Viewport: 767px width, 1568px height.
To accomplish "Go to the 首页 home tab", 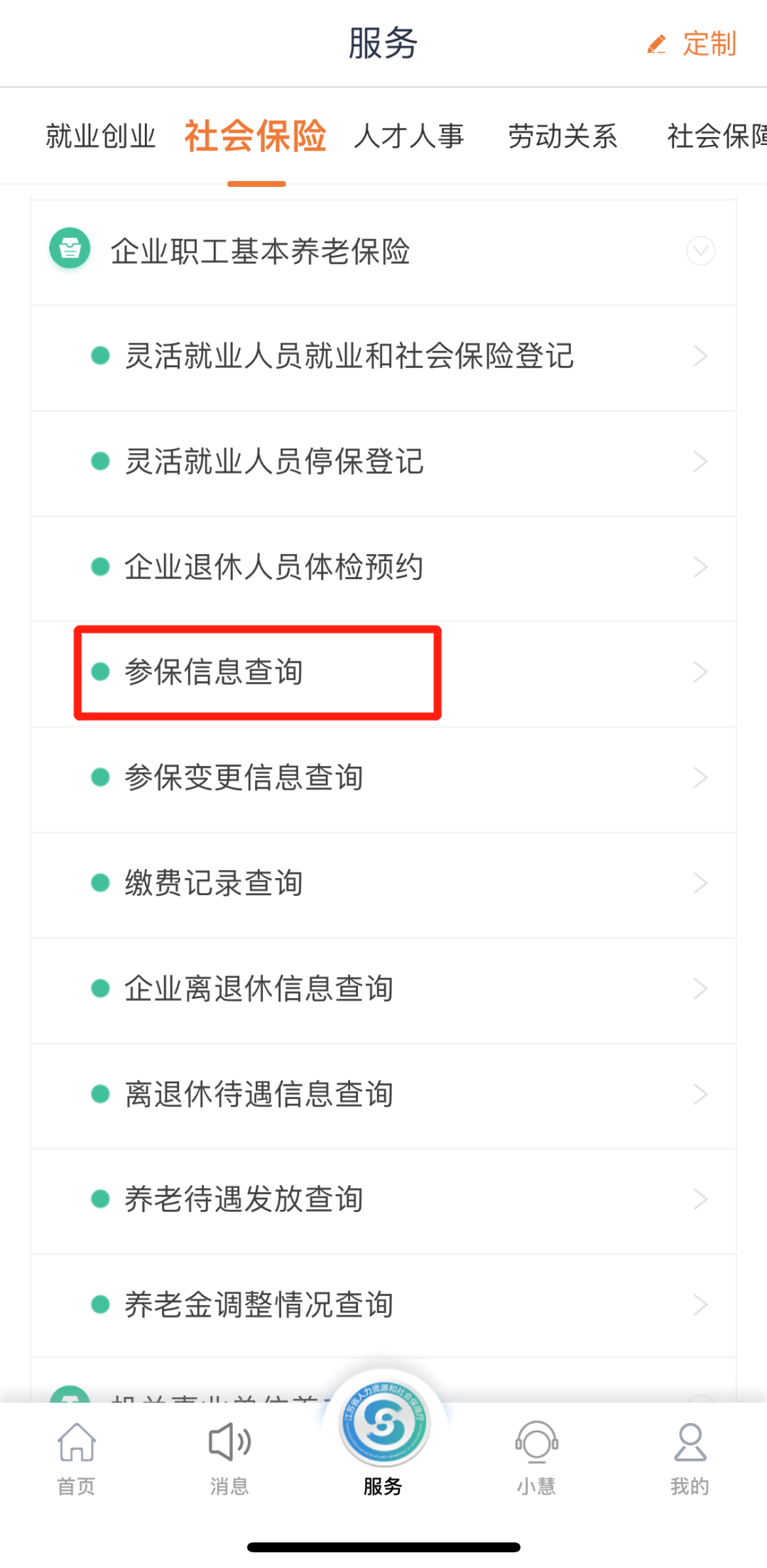I will pyautogui.click(x=77, y=1459).
